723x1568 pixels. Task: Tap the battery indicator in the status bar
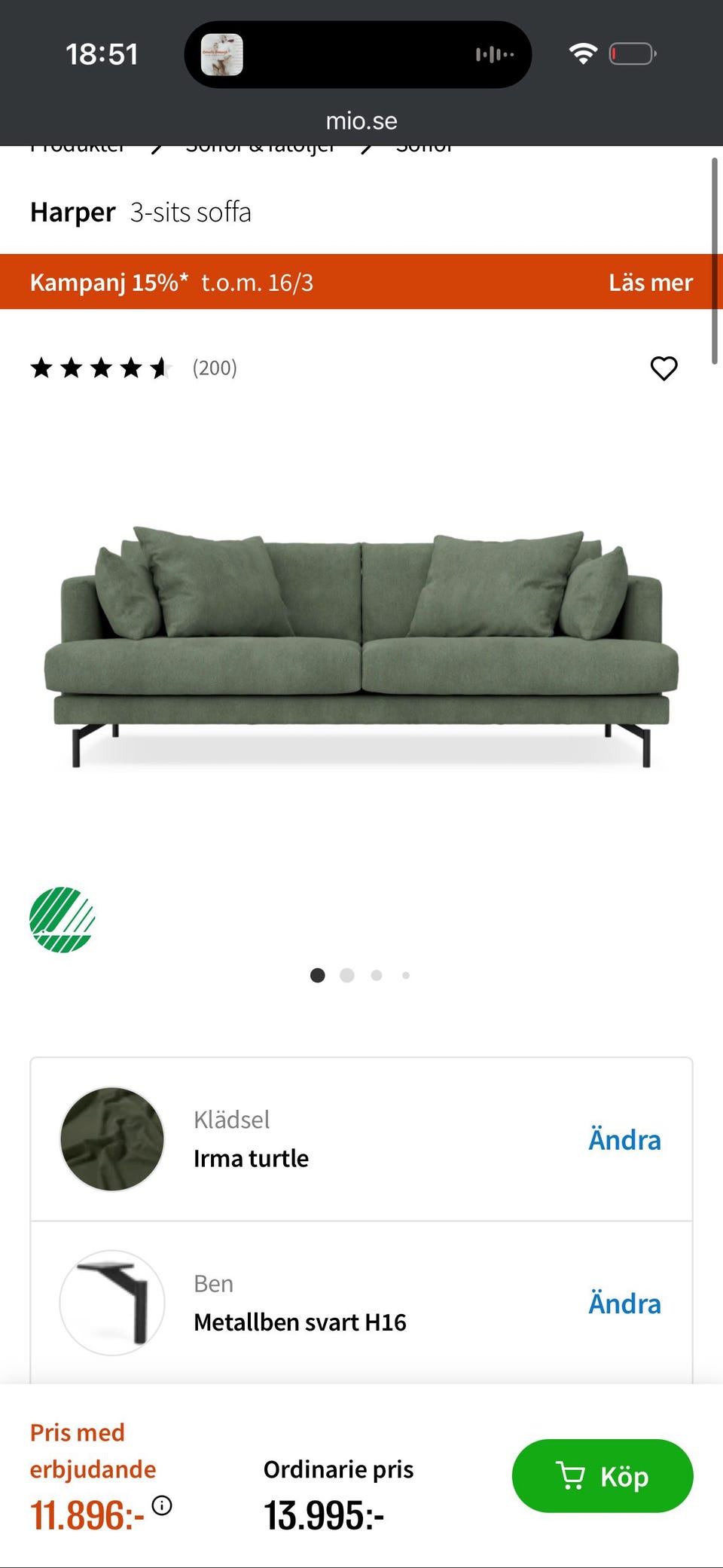pos(633,53)
